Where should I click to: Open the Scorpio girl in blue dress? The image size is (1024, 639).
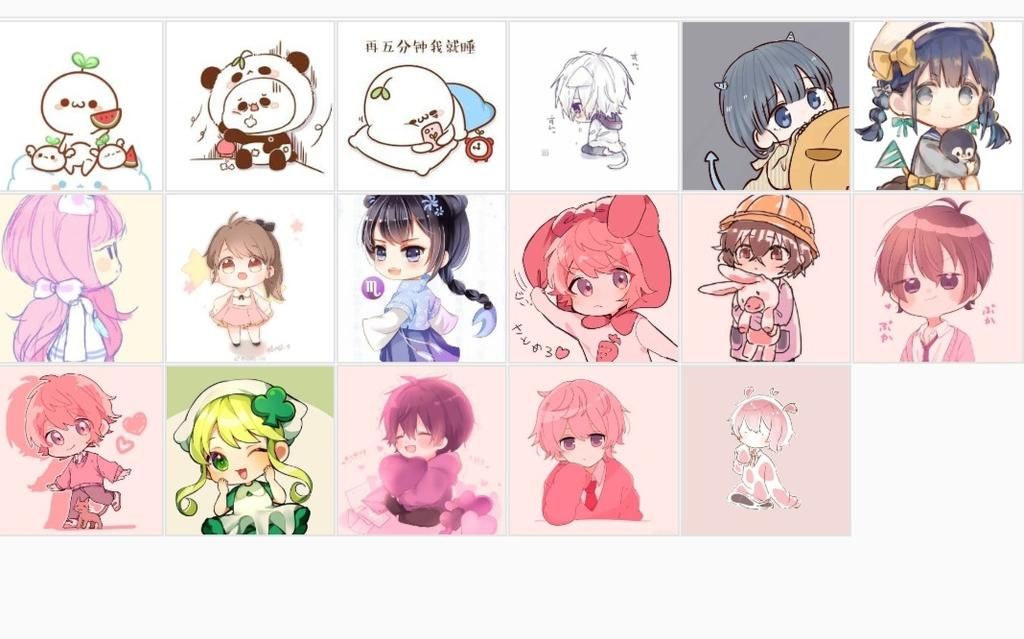pos(422,278)
